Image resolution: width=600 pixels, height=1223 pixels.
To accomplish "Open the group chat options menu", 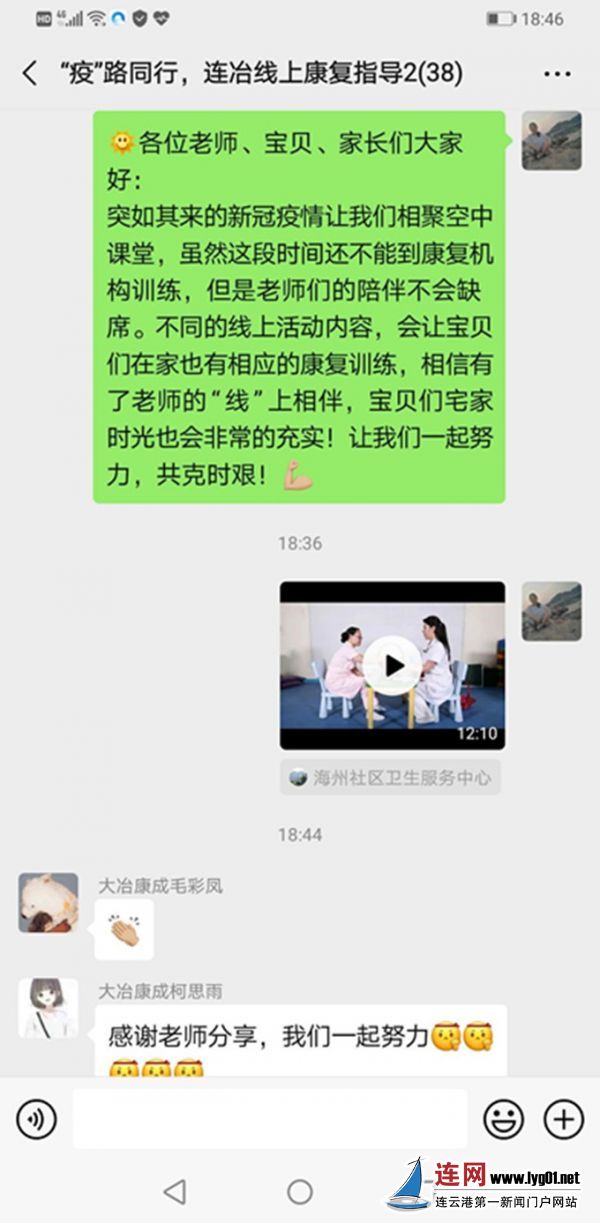I will tap(557, 74).
